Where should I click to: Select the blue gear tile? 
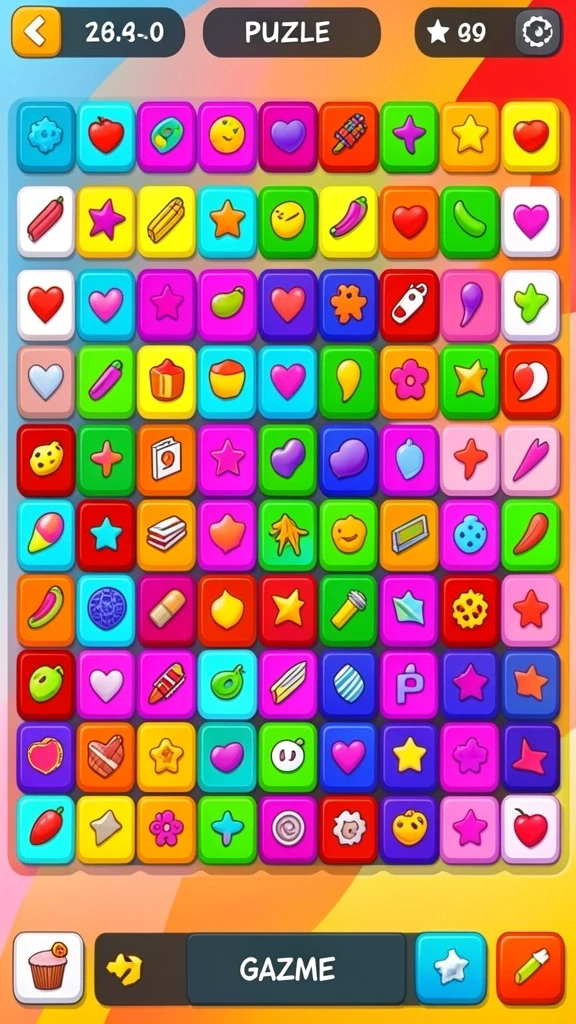pyautogui.click(x=46, y=137)
